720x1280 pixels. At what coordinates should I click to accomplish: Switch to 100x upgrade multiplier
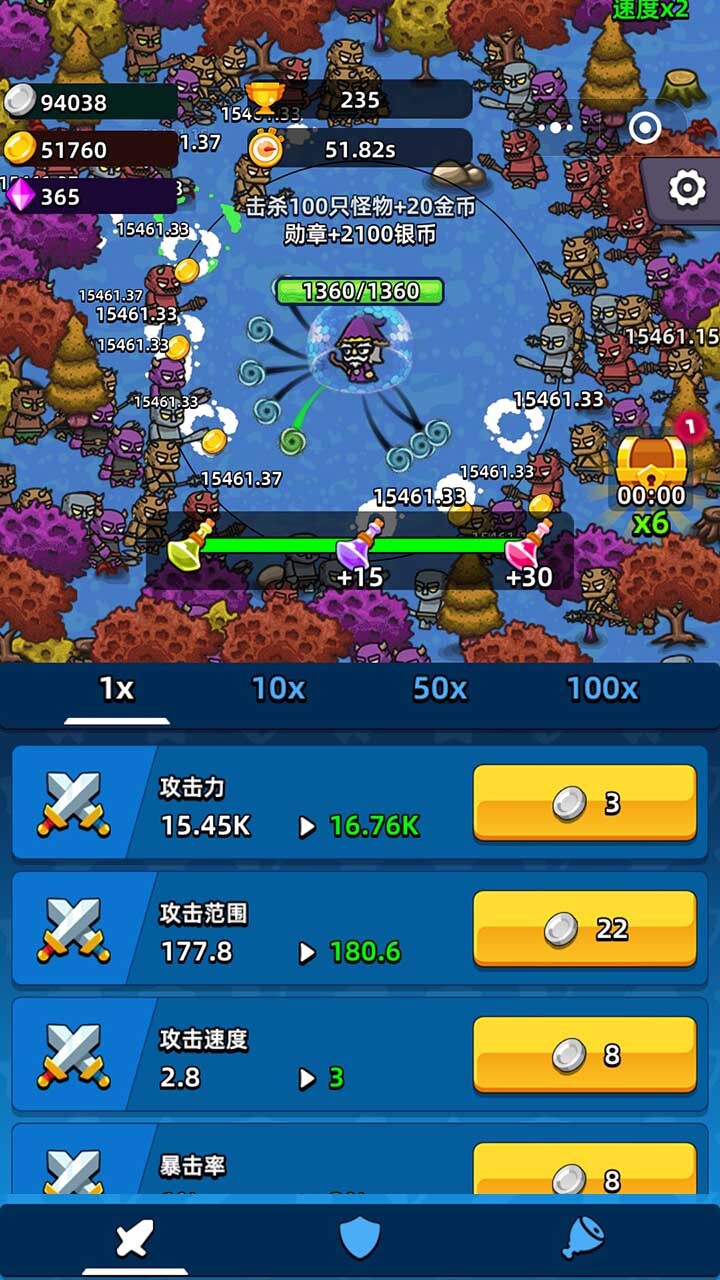[602, 689]
